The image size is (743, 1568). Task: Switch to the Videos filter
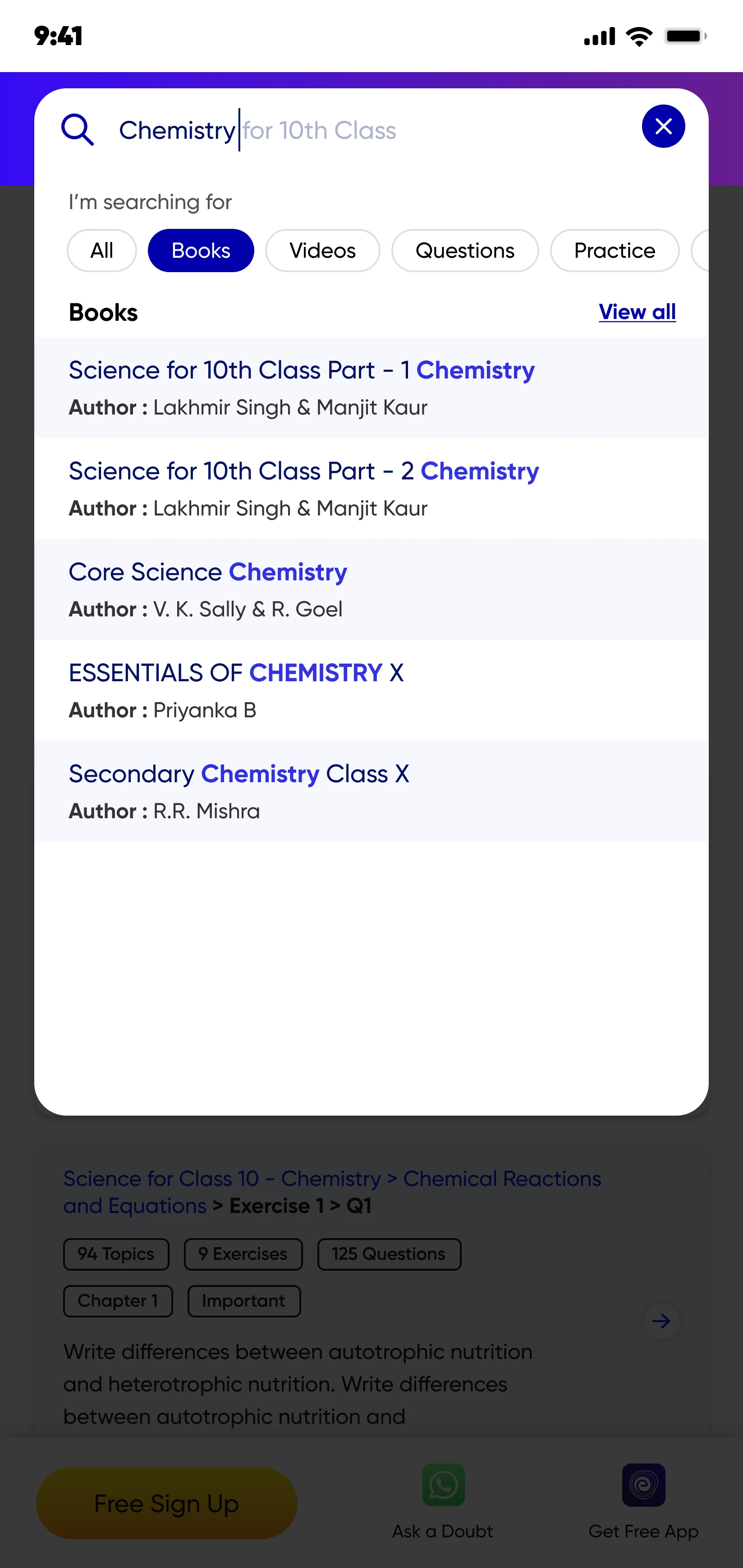pyautogui.click(x=323, y=251)
